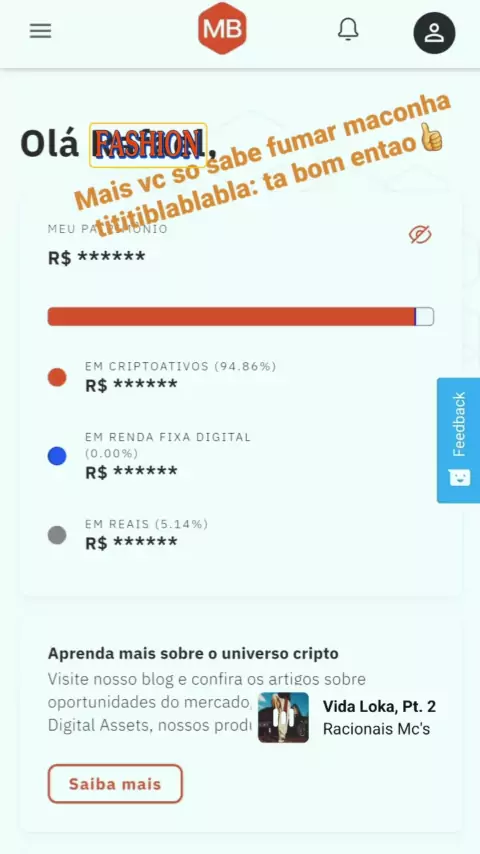Tap the Saiba mais button
Screen dimensions: 480x854
(x=115, y=784)
